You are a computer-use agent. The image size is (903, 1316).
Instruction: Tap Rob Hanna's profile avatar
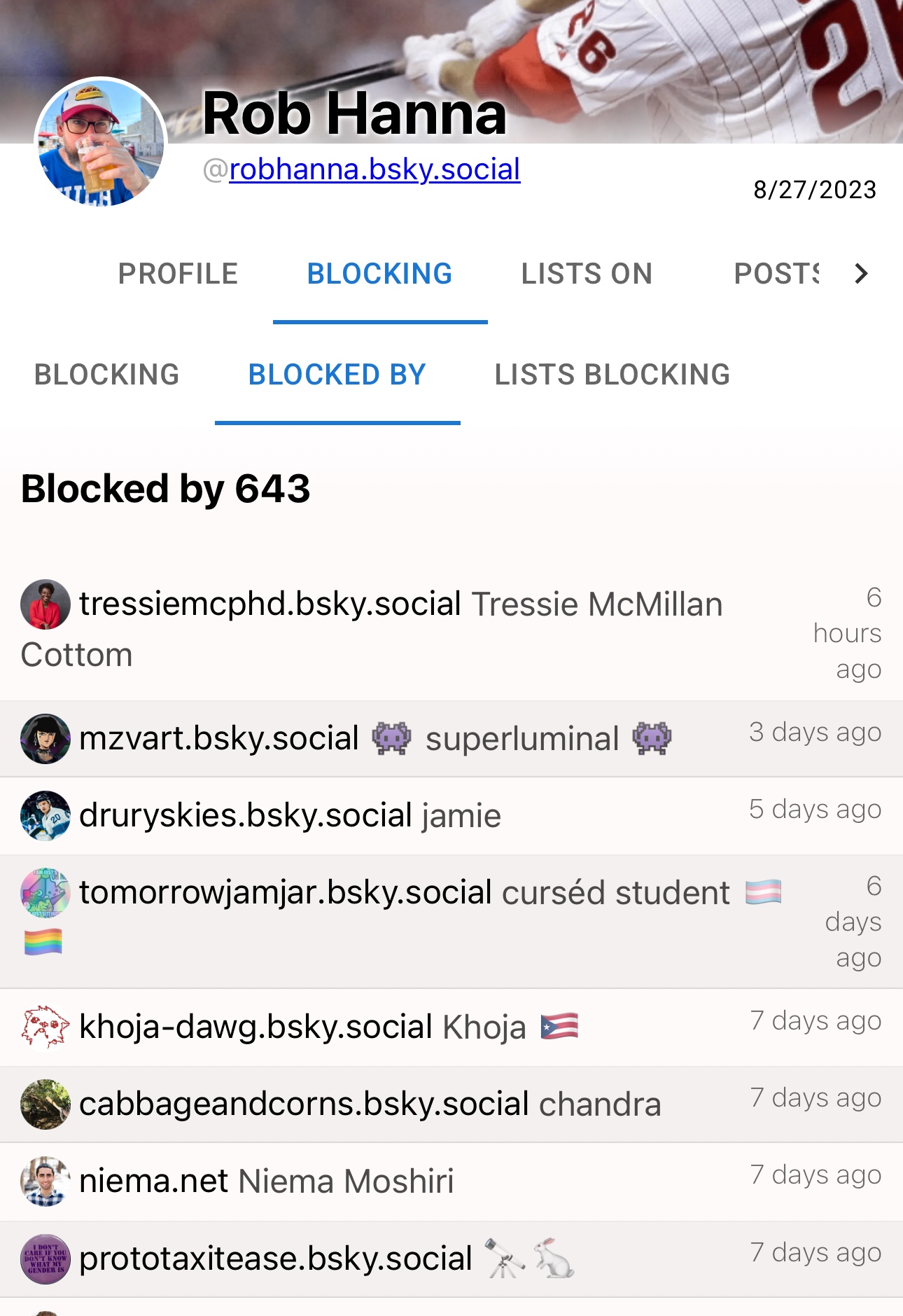(100, 143)
